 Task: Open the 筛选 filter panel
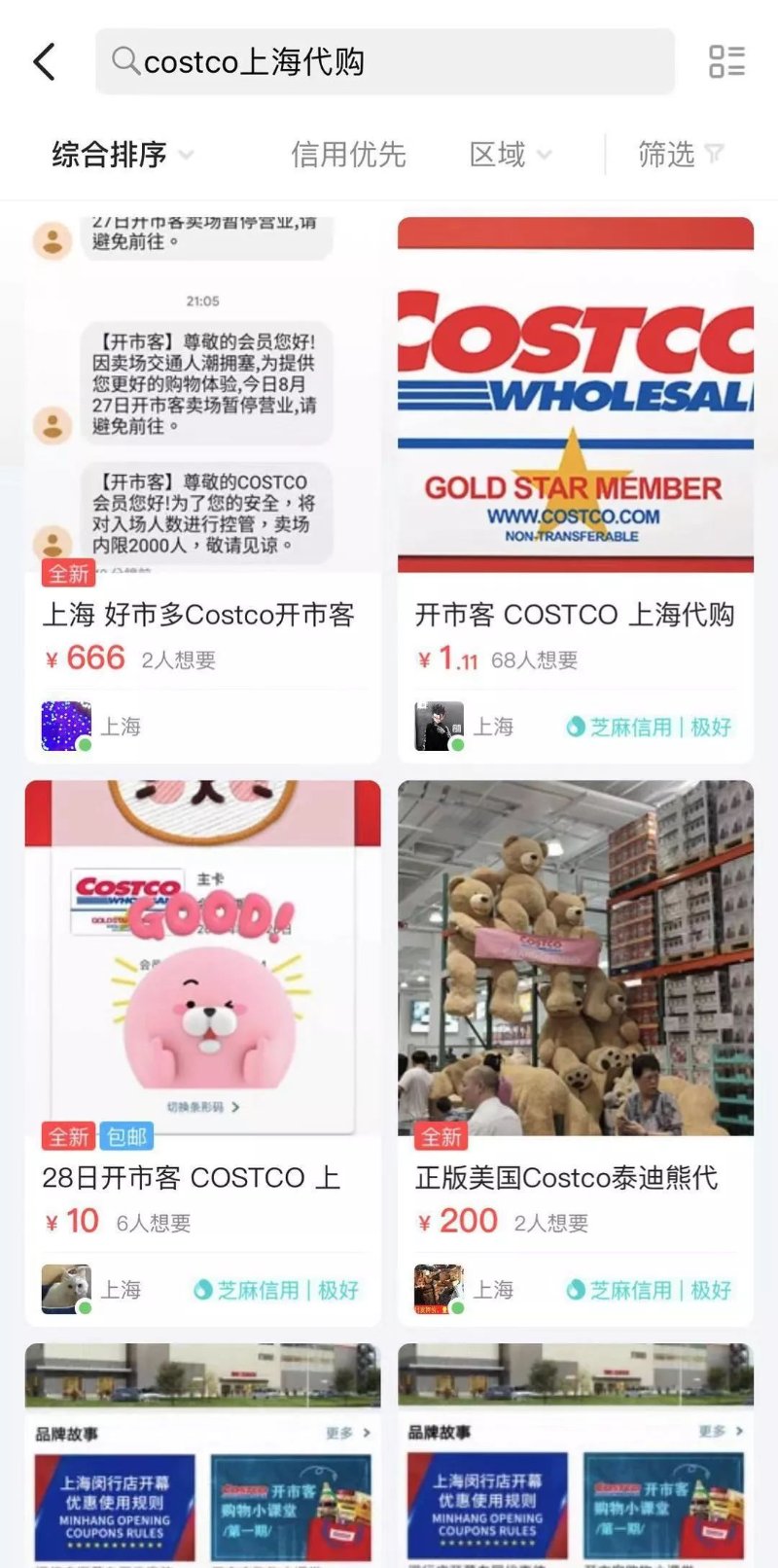coord(680,154)
